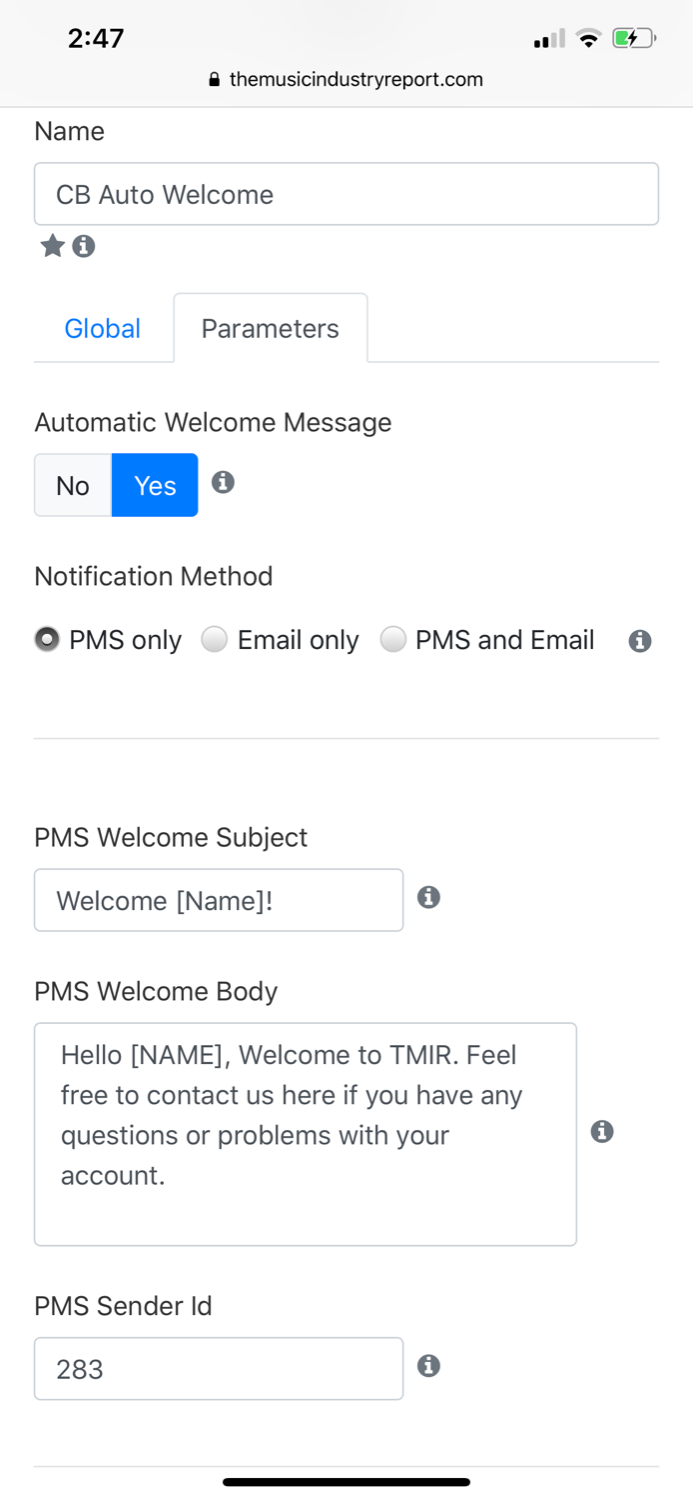Show info for PMS Welcome Body

(x=602, y=1131)
